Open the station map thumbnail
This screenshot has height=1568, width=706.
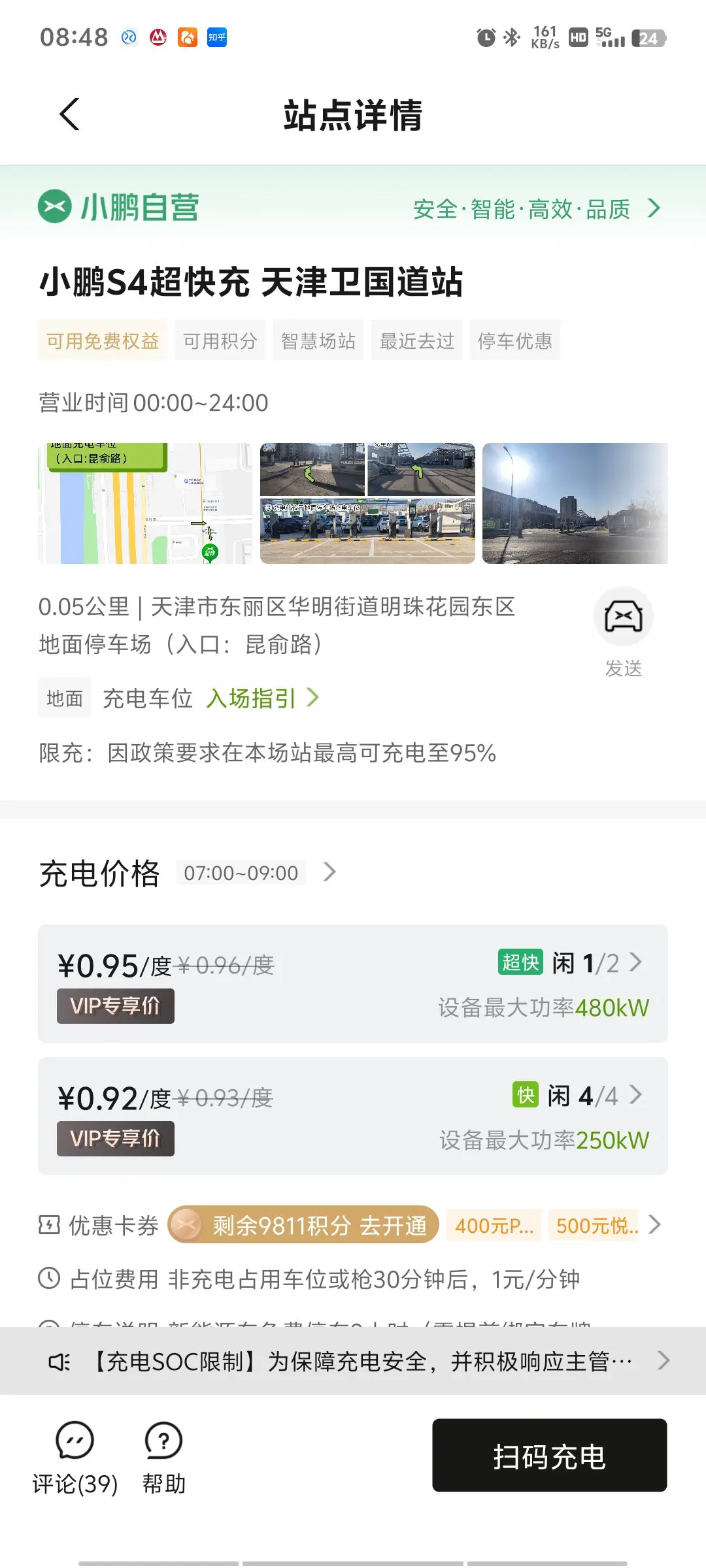pyautogui.click(x=145, y=503)
